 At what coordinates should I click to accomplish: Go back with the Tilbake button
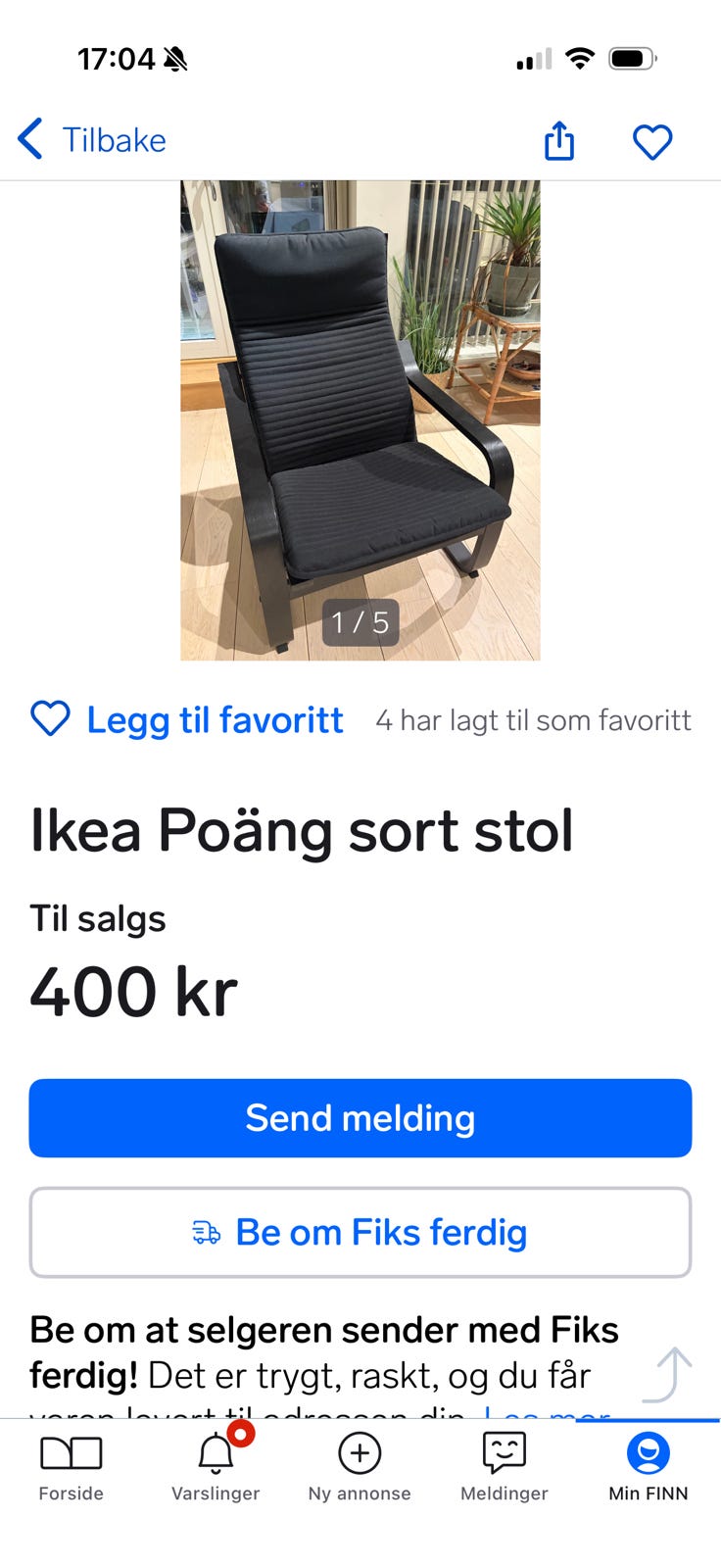coord(92,140)
